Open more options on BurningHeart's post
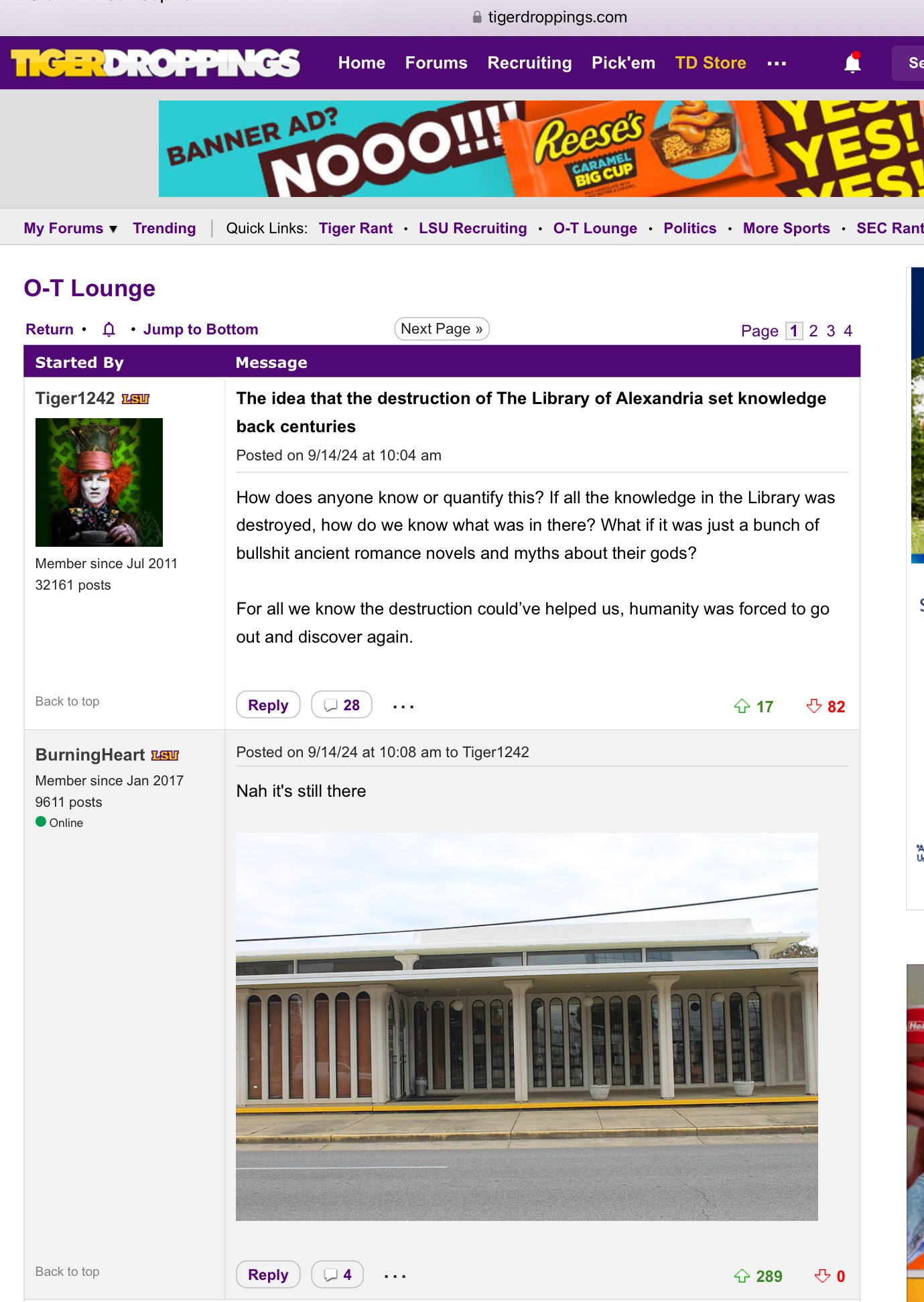Image resolution: width=924 pixels, height=1302 pixels. pos(395,1276)
